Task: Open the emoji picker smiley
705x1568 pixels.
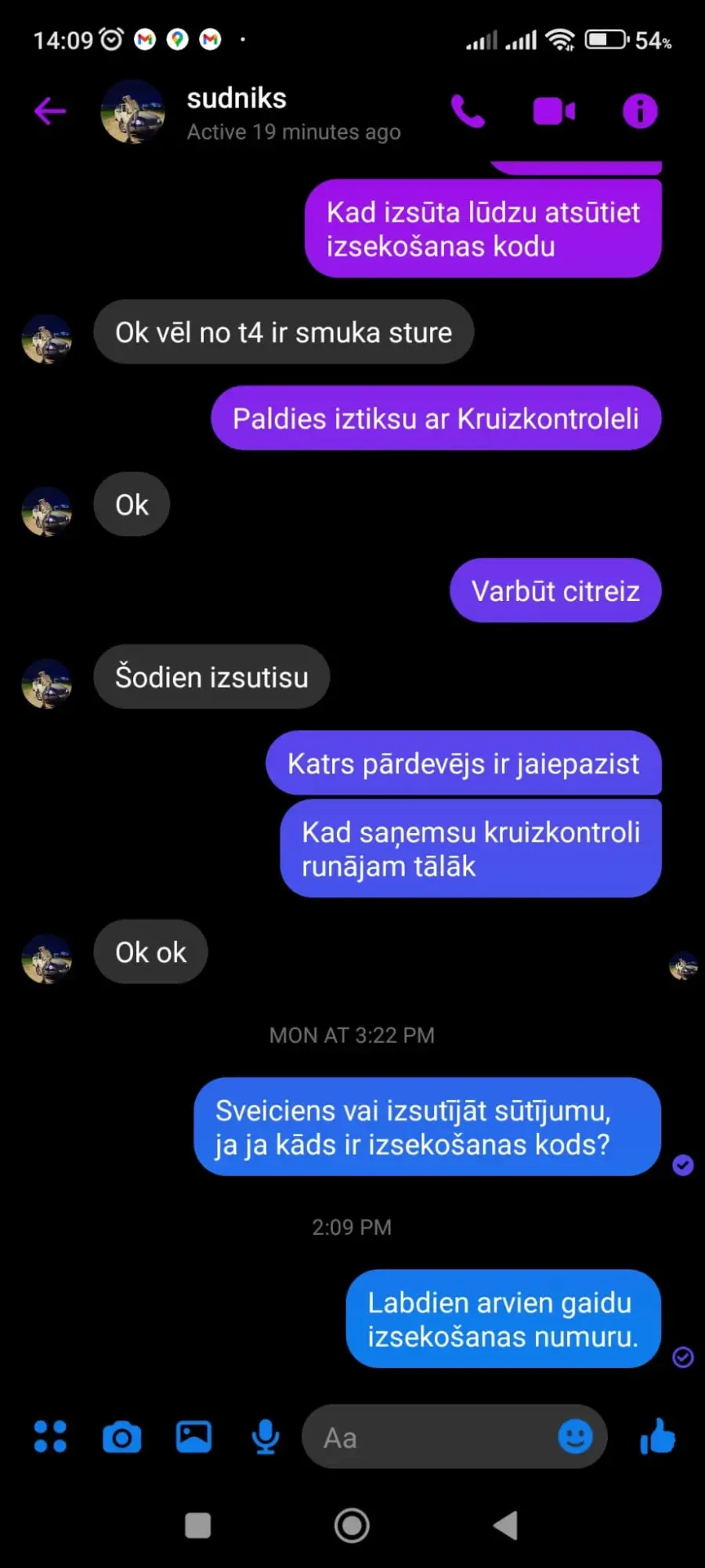Action: coord(575,1436)
